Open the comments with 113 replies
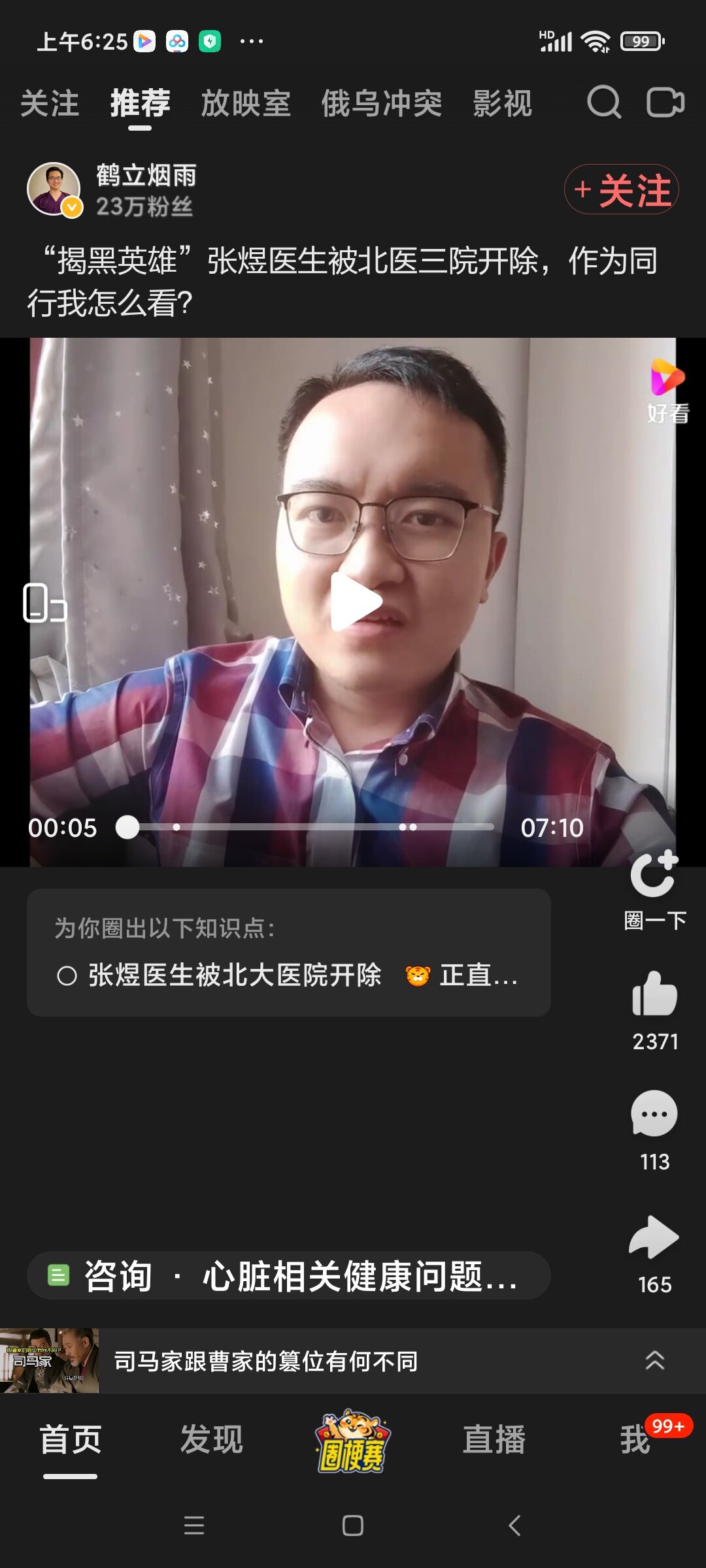Viewport: 706px width, 1568px height. point(654,1114)
